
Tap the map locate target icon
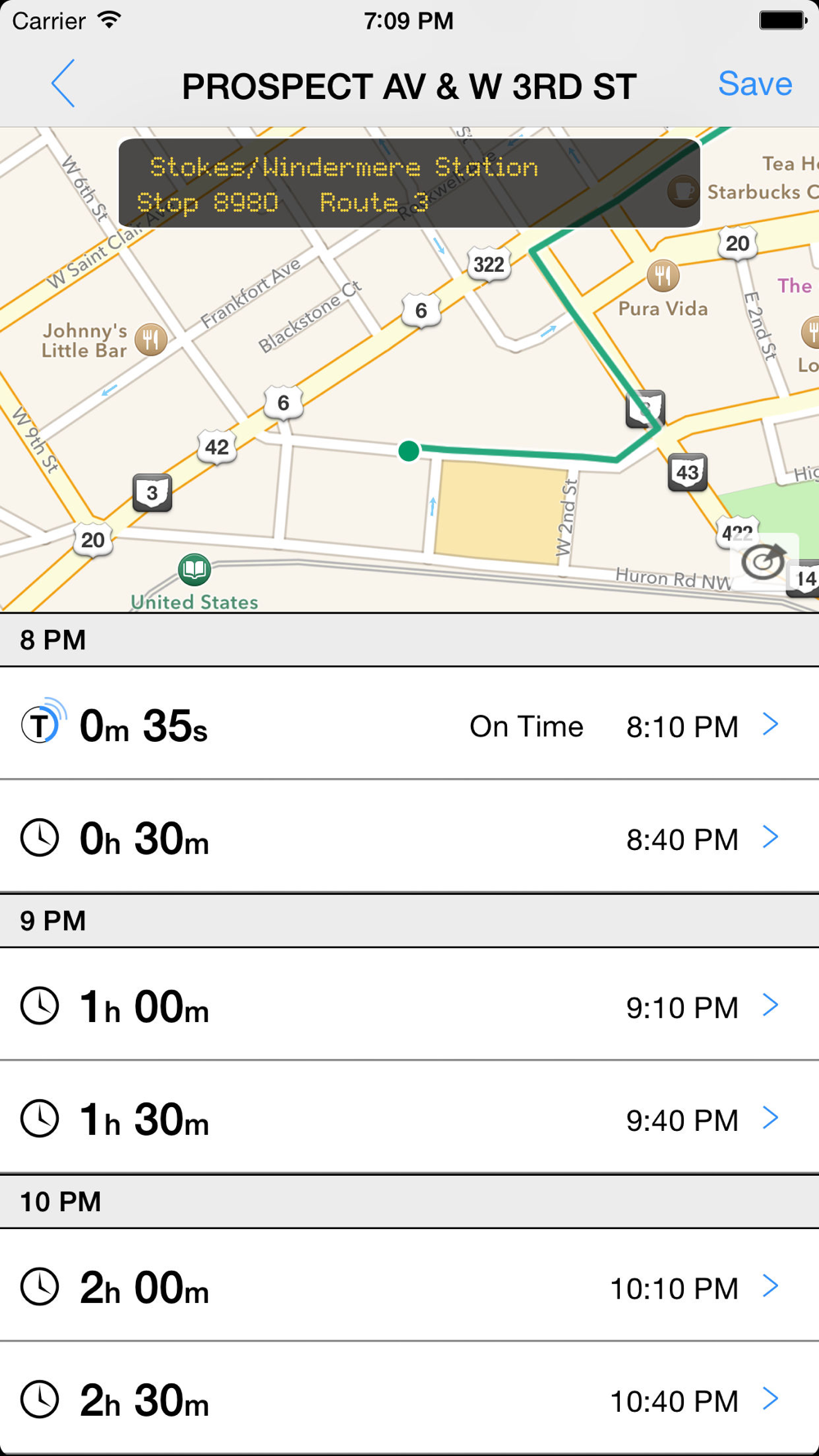(763, 562)
